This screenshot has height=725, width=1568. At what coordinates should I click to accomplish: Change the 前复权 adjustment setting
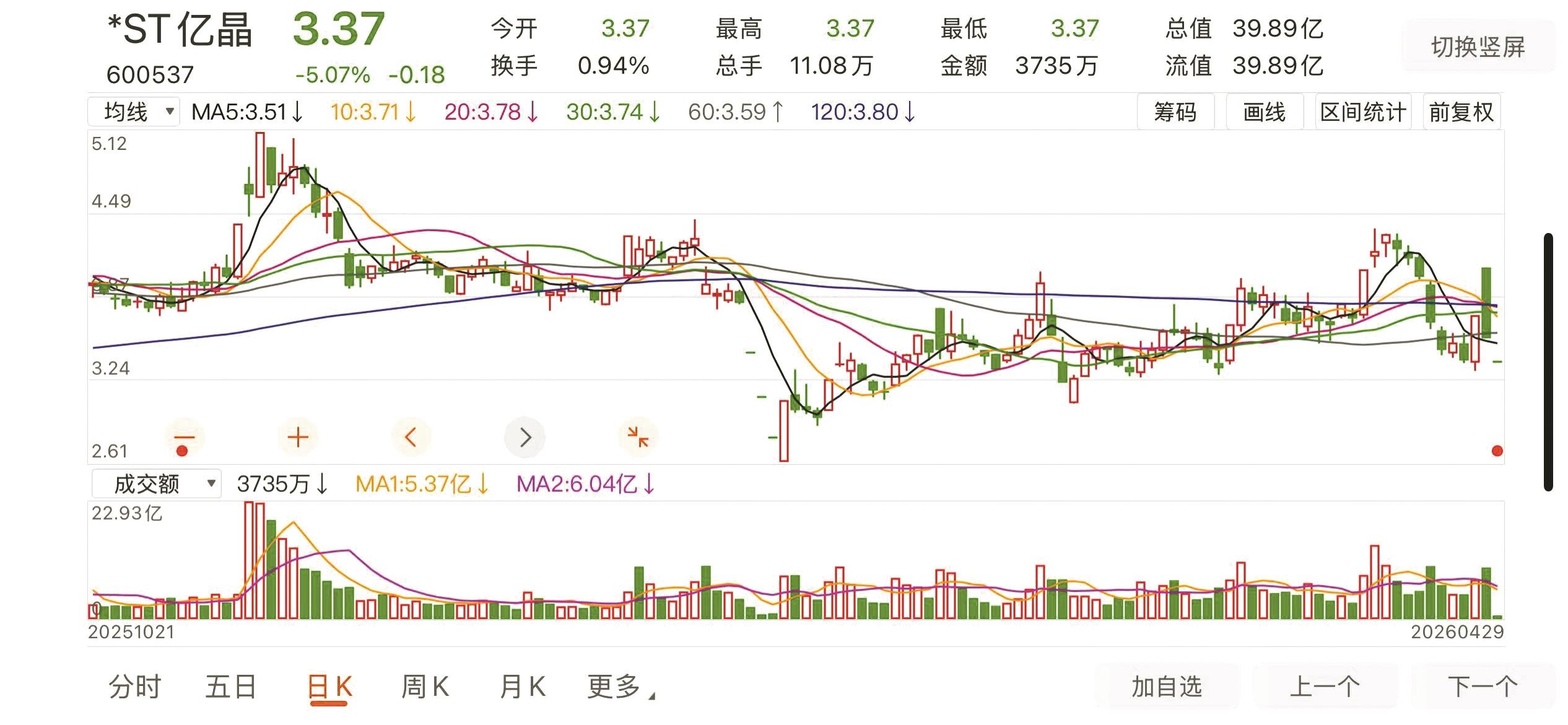[x=1461, y=112]
